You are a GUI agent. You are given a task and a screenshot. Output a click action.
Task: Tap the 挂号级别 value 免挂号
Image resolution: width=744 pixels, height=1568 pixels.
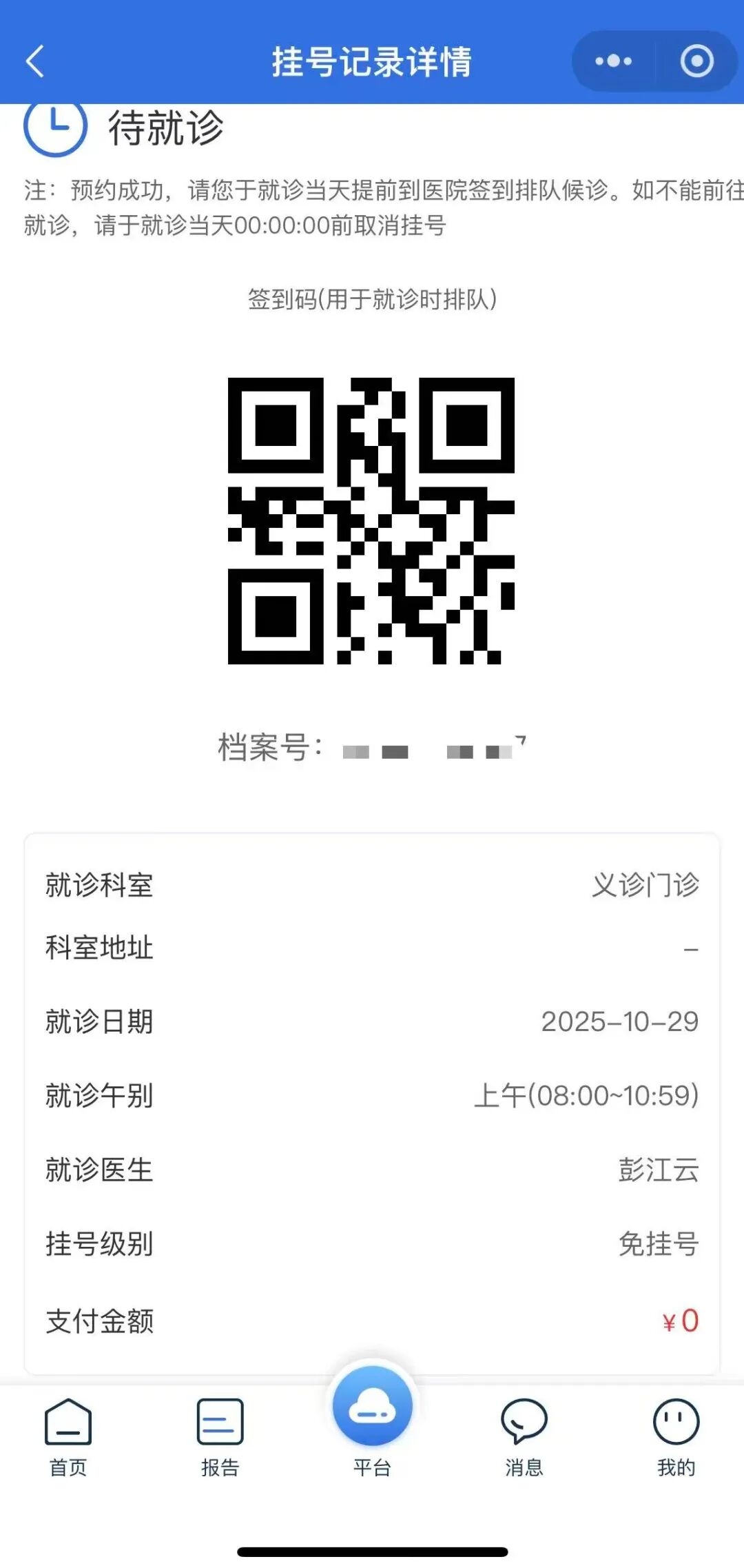(659, 1244)
